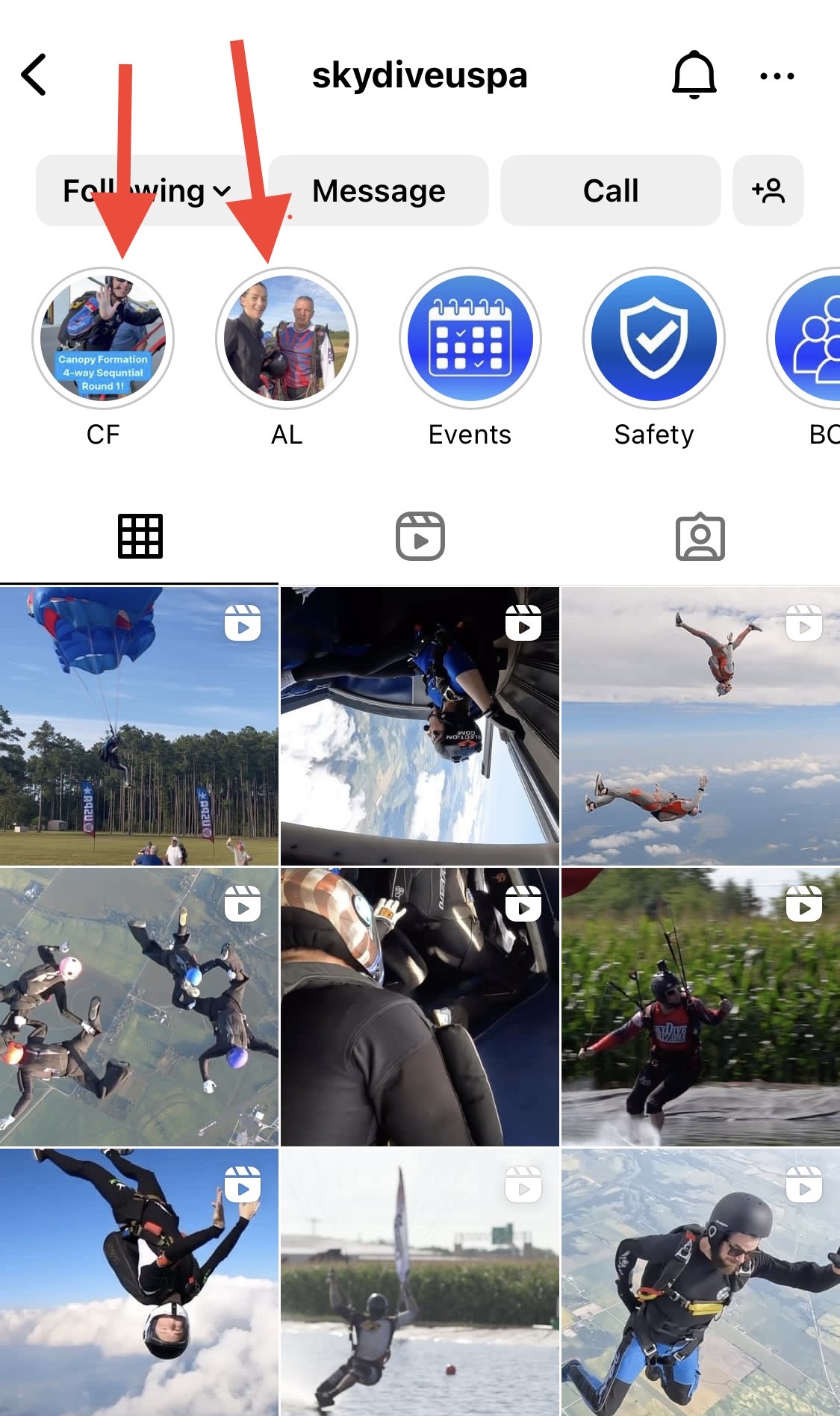Screen dimensions: 840x1416
Task: Open the formation skydive over fields reel
Action: (139, 1007)
